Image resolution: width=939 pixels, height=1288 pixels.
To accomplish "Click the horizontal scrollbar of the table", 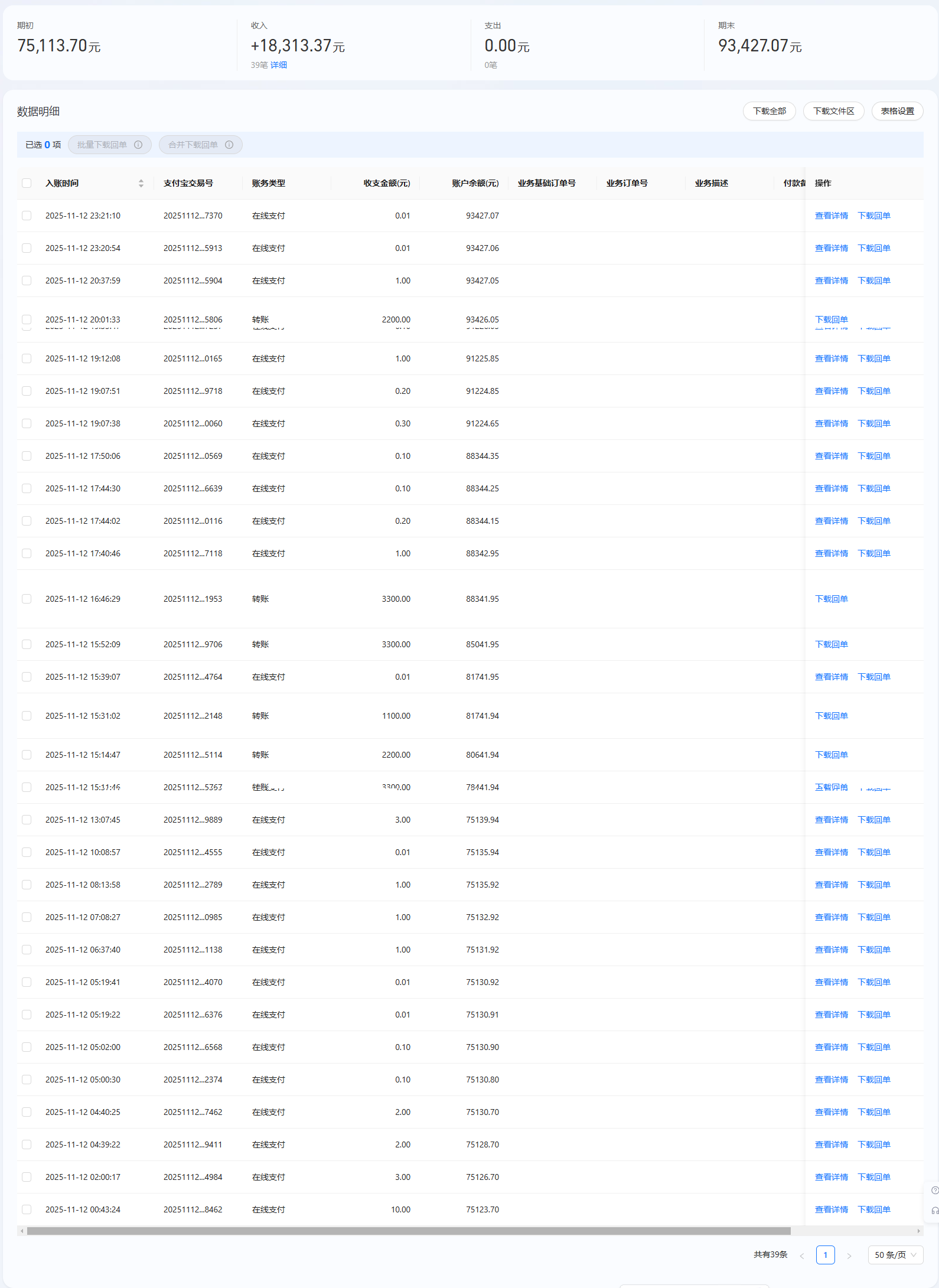I will pyautogui.click(x=407, y=1231).
